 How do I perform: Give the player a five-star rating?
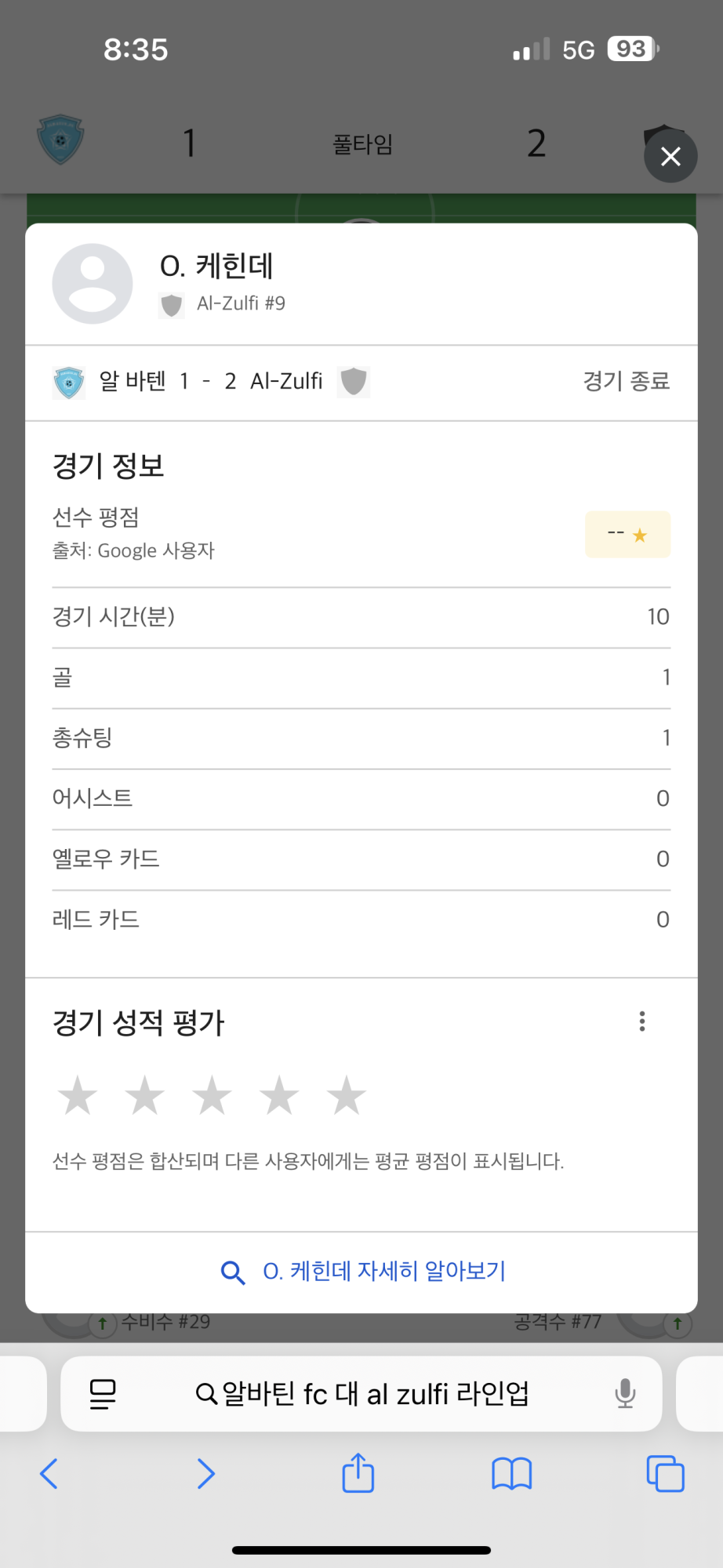tap(346, 1095)
